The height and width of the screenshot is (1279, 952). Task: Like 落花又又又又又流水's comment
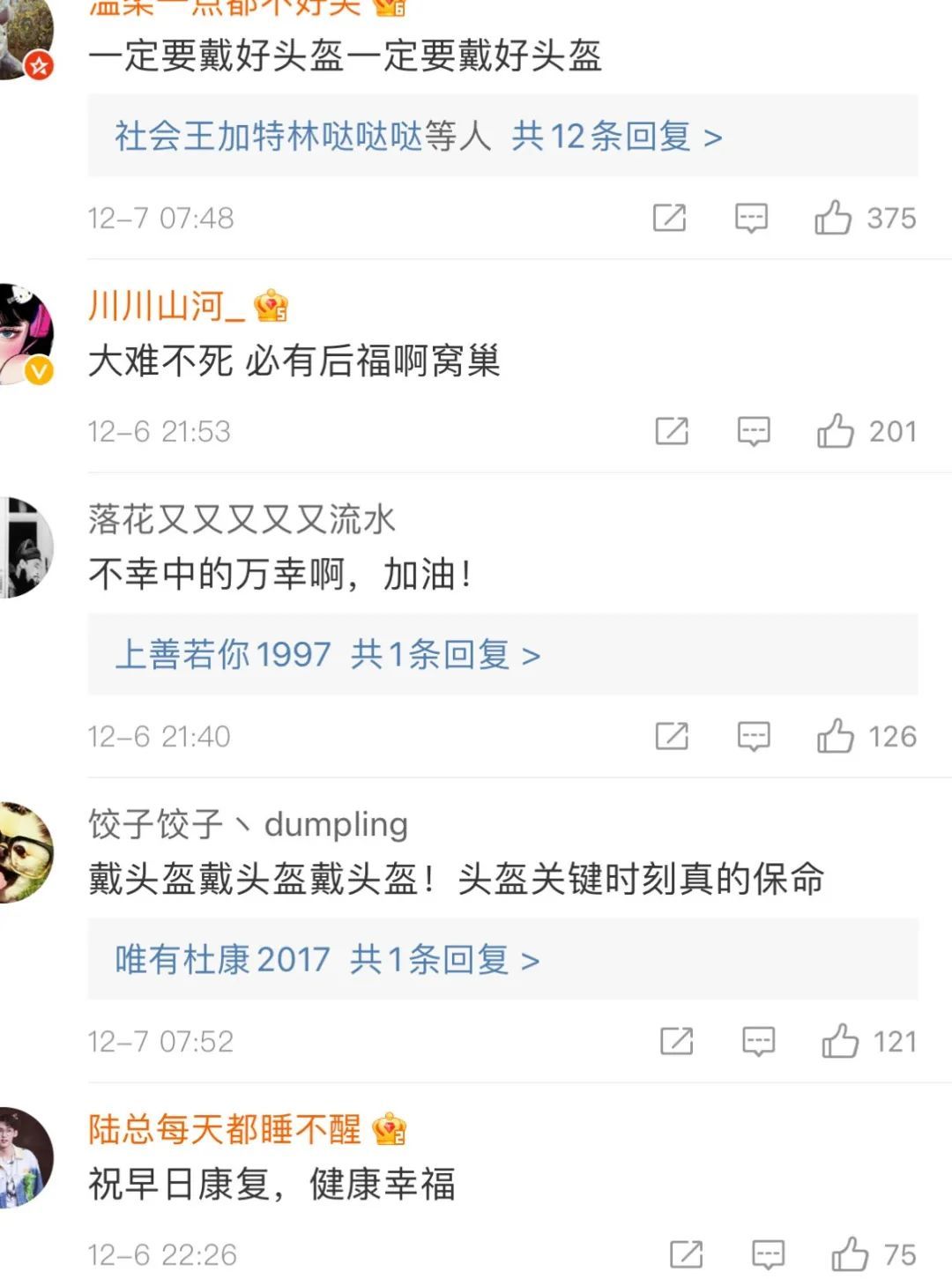click(835, 736)
